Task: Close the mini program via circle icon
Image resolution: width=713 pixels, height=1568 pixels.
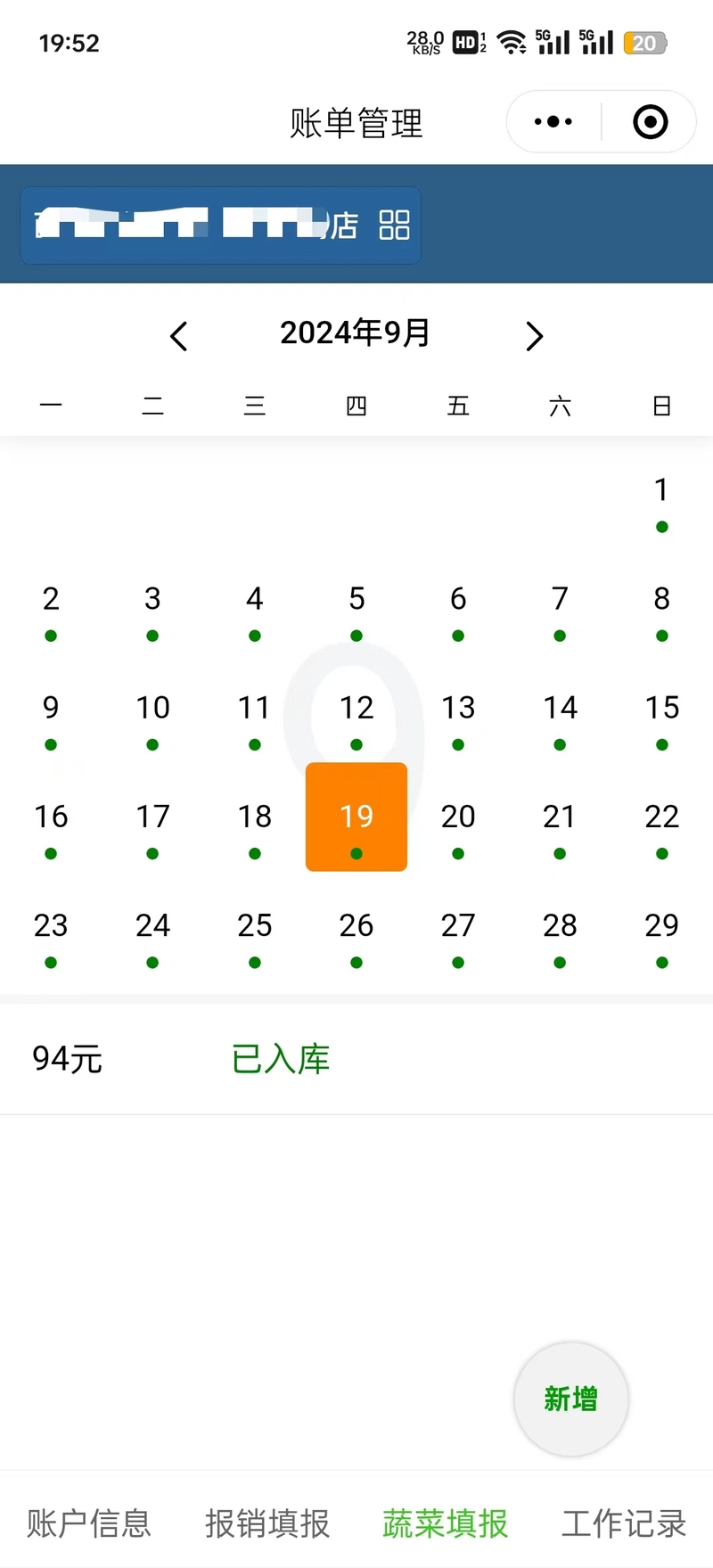Action: [x=651, y=122]
